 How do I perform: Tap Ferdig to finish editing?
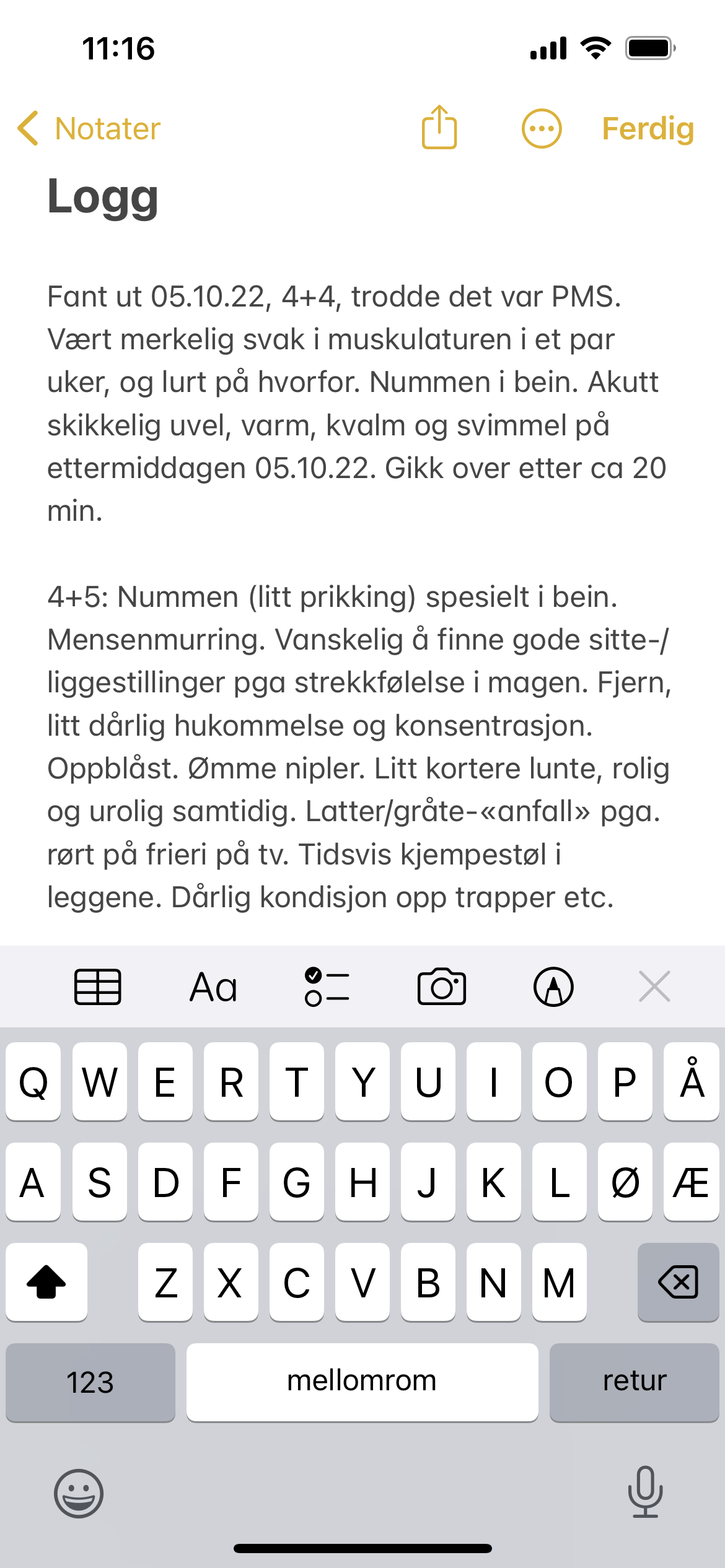tap(648, 129)
